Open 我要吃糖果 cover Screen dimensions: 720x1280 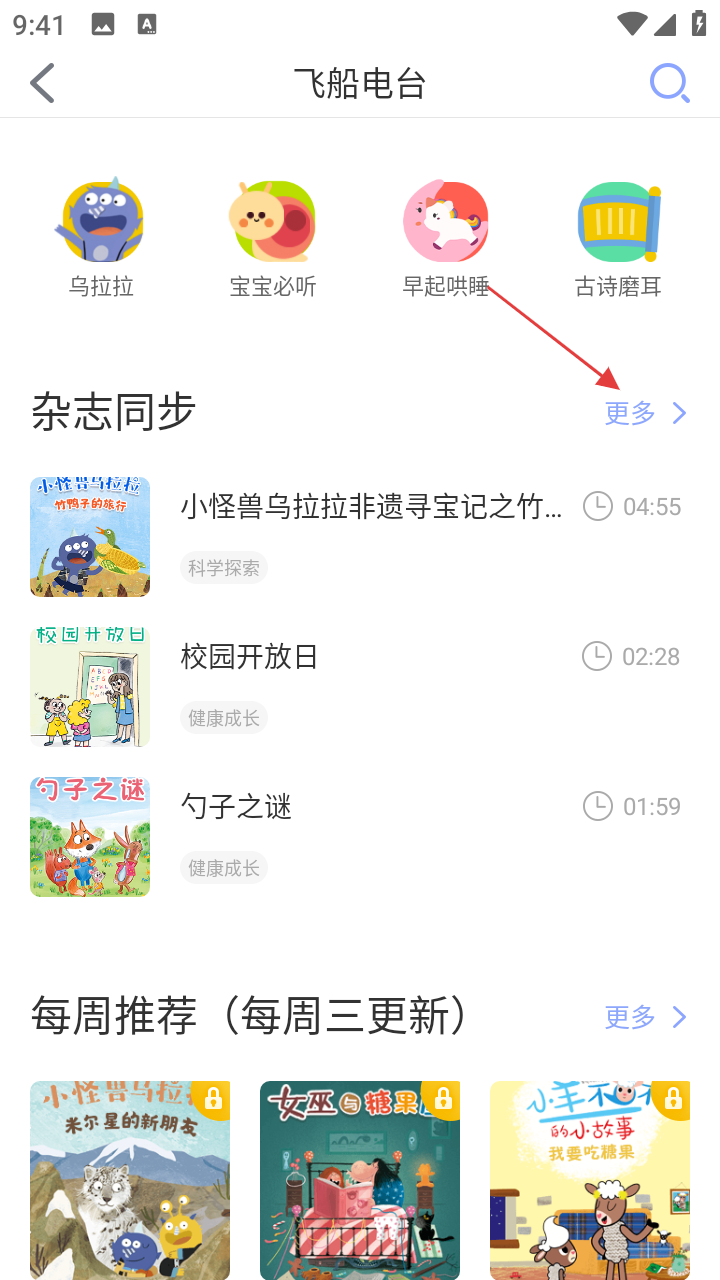click(590, 1180)
